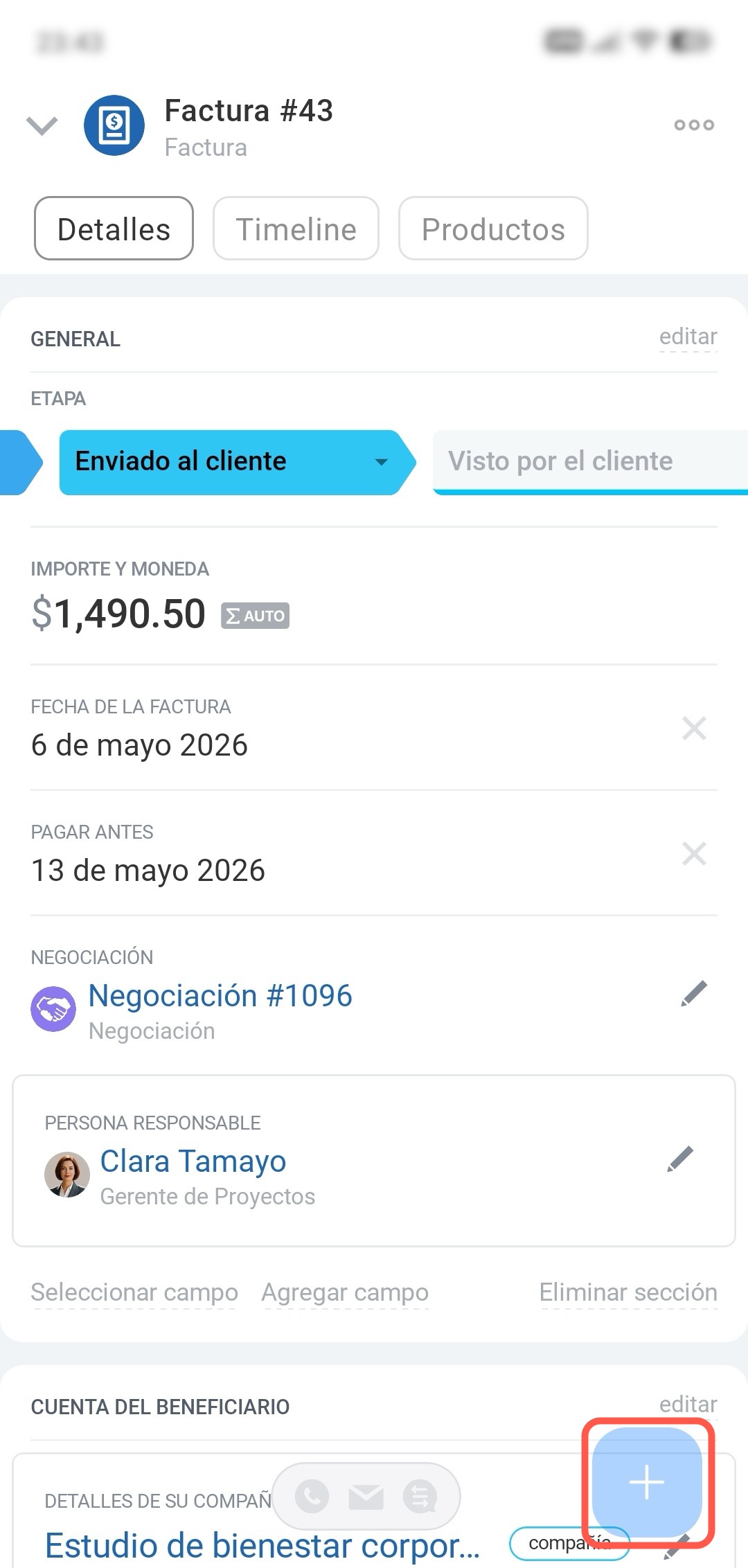Edit the Persona responsable with the pencil
The width and height of the screenshot is (748, 1568).
click(680, 1159)
